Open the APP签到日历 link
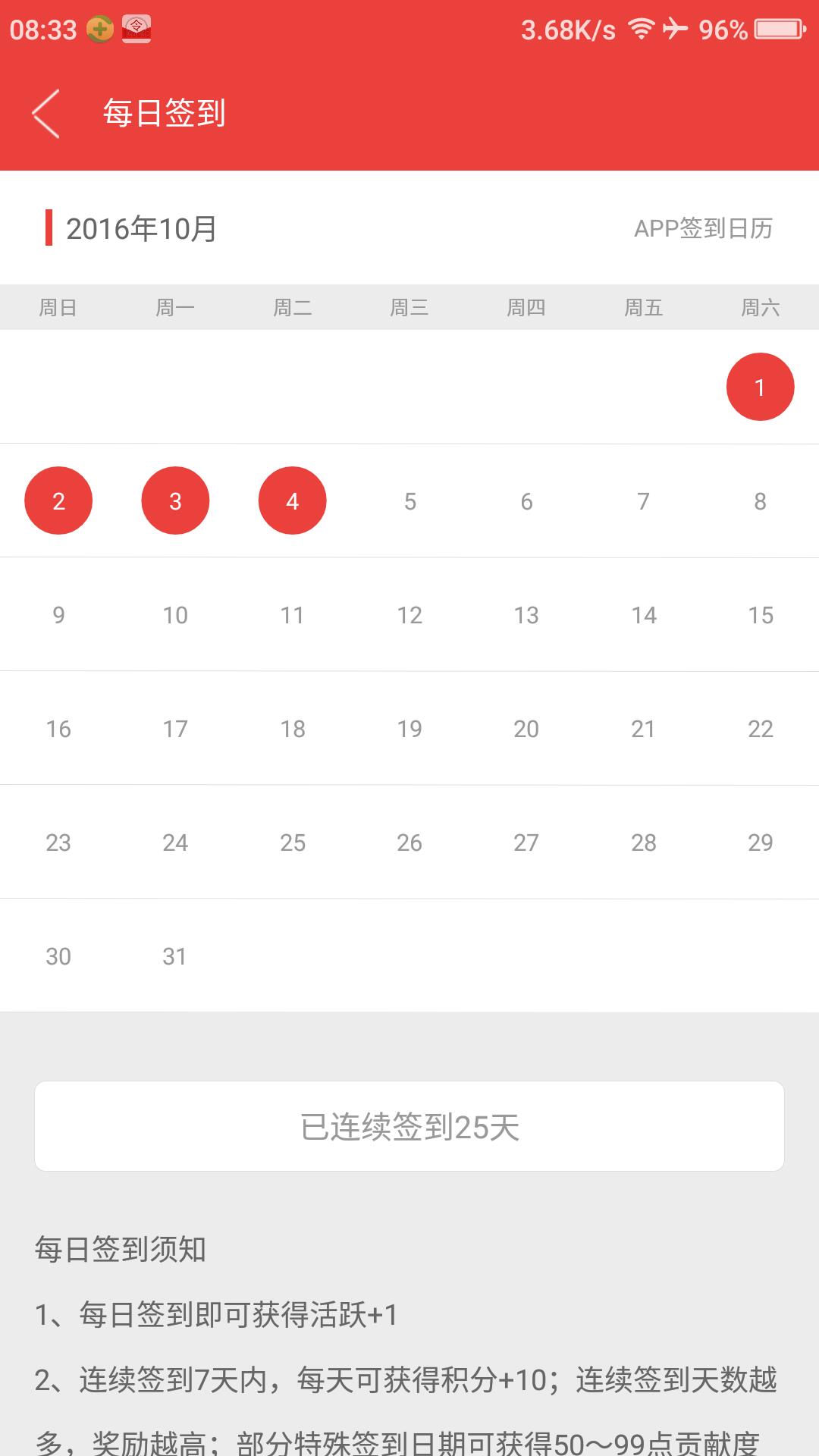 coord(703,228)
